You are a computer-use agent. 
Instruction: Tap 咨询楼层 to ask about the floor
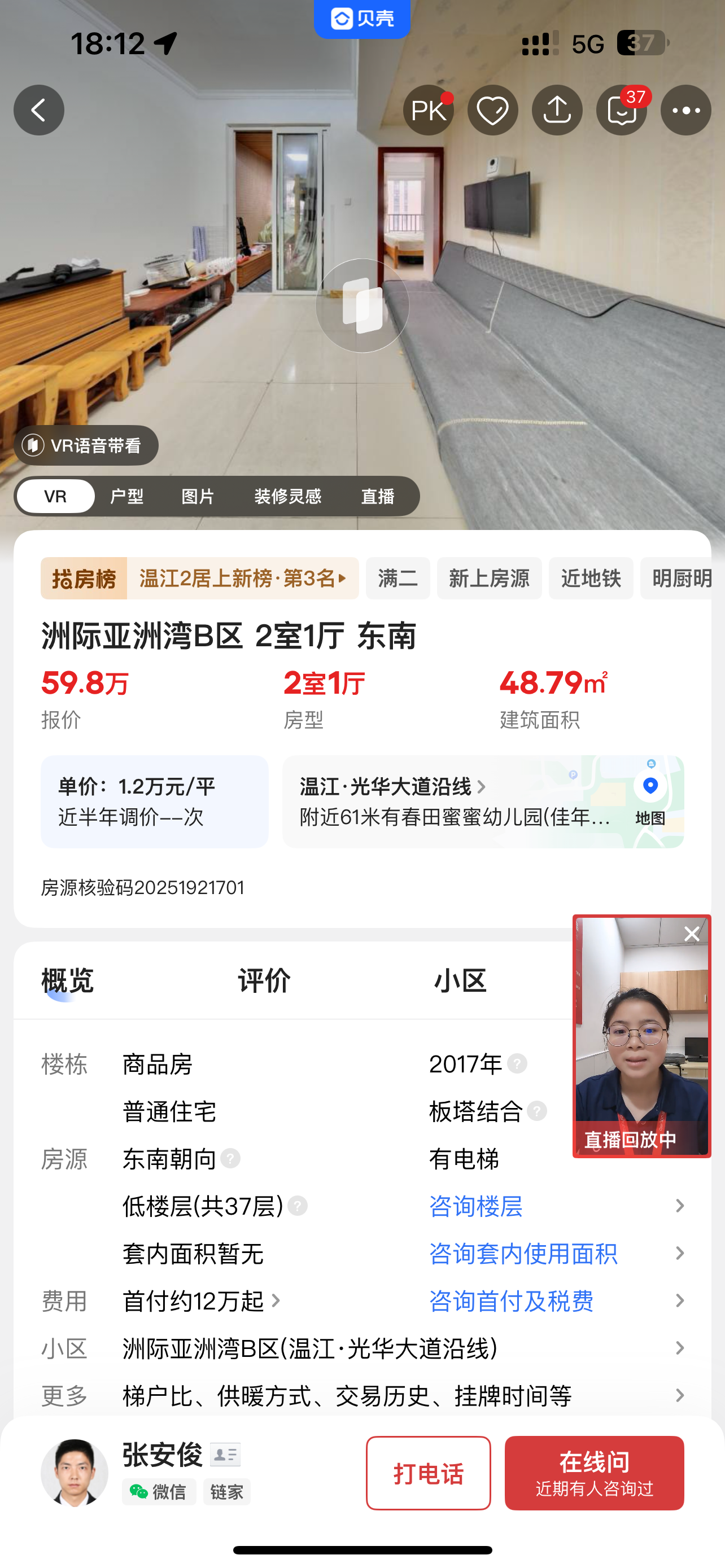click(476, 1206)
